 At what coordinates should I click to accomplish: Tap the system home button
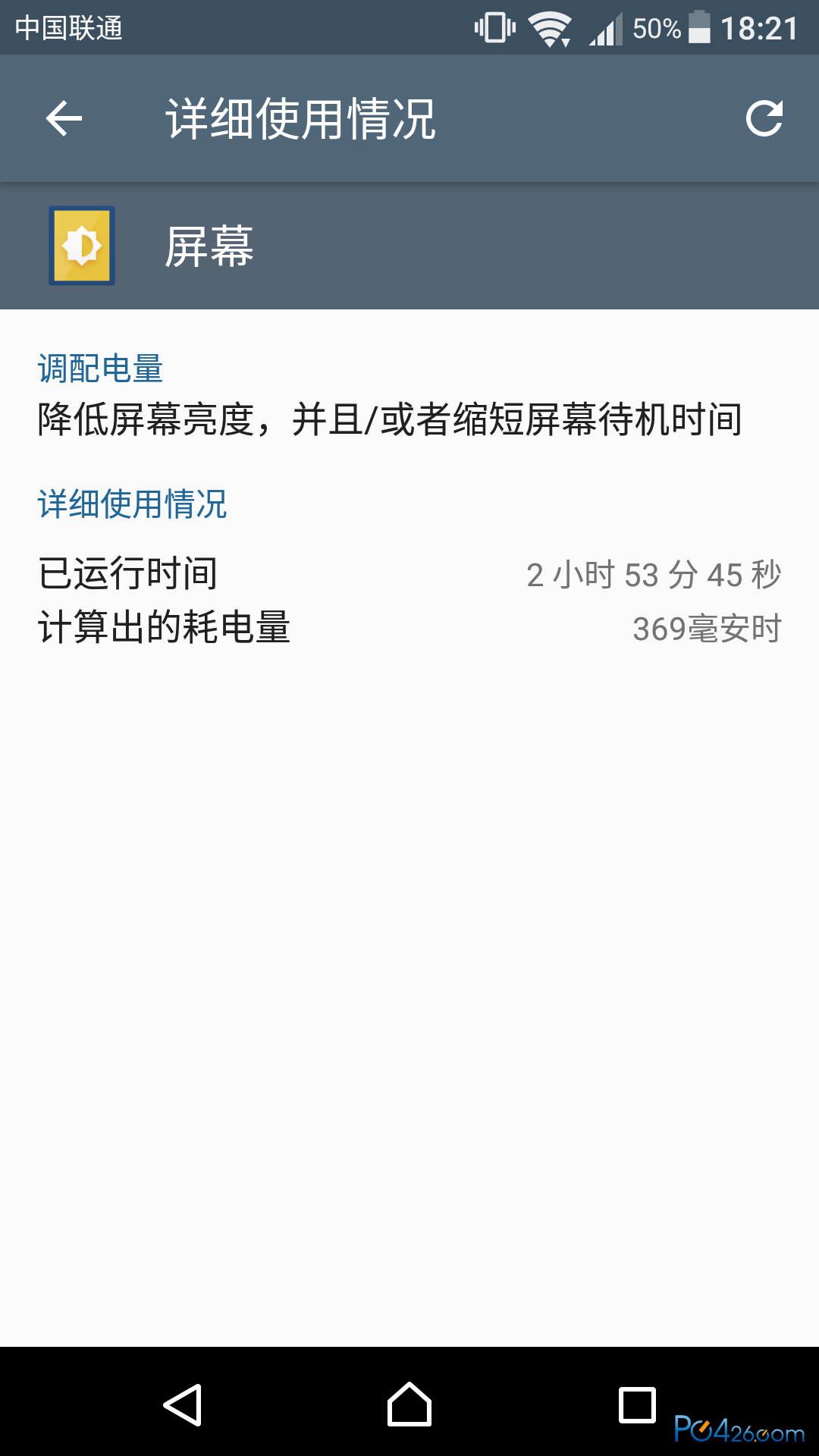409,1404
